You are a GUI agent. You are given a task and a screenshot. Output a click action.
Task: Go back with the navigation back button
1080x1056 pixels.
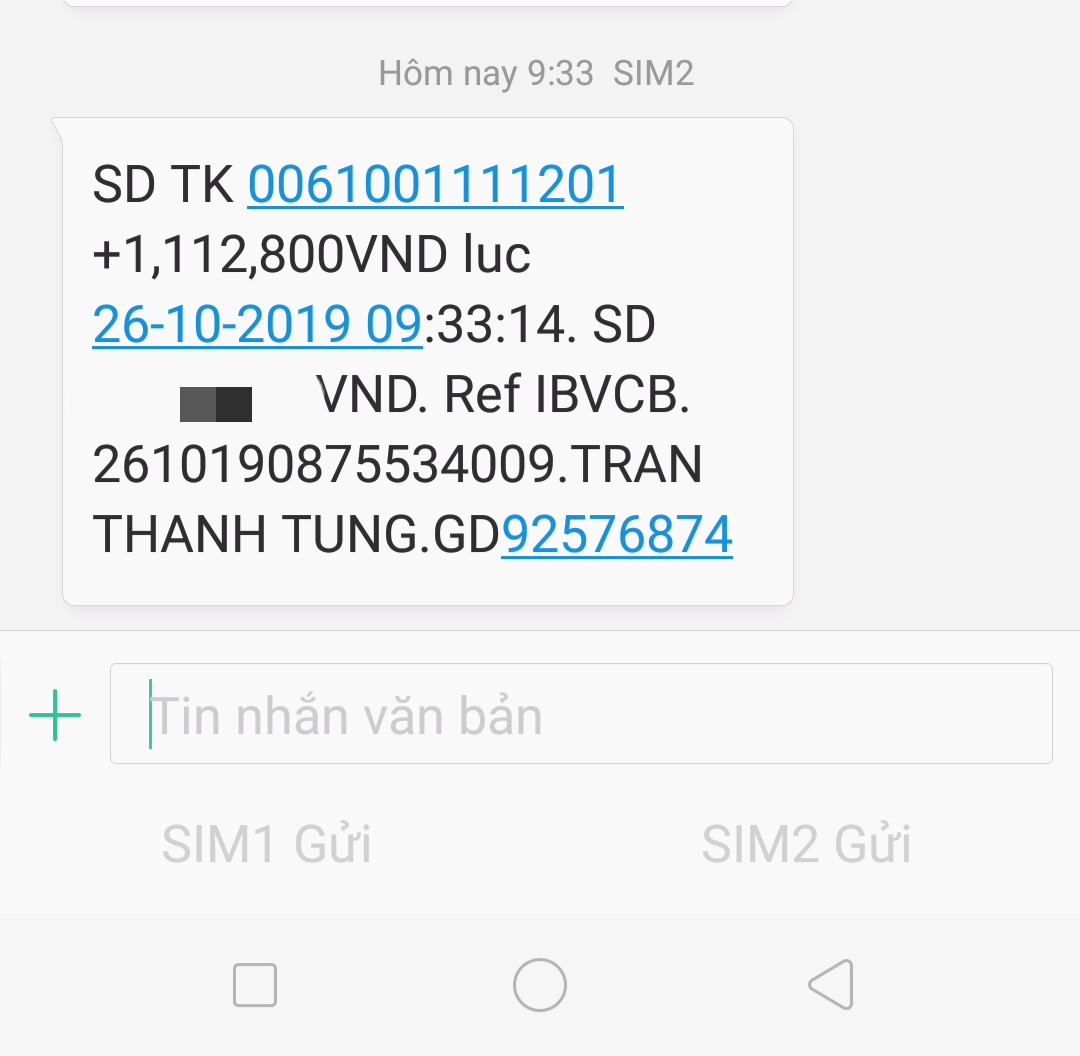(x=831, y=985)
